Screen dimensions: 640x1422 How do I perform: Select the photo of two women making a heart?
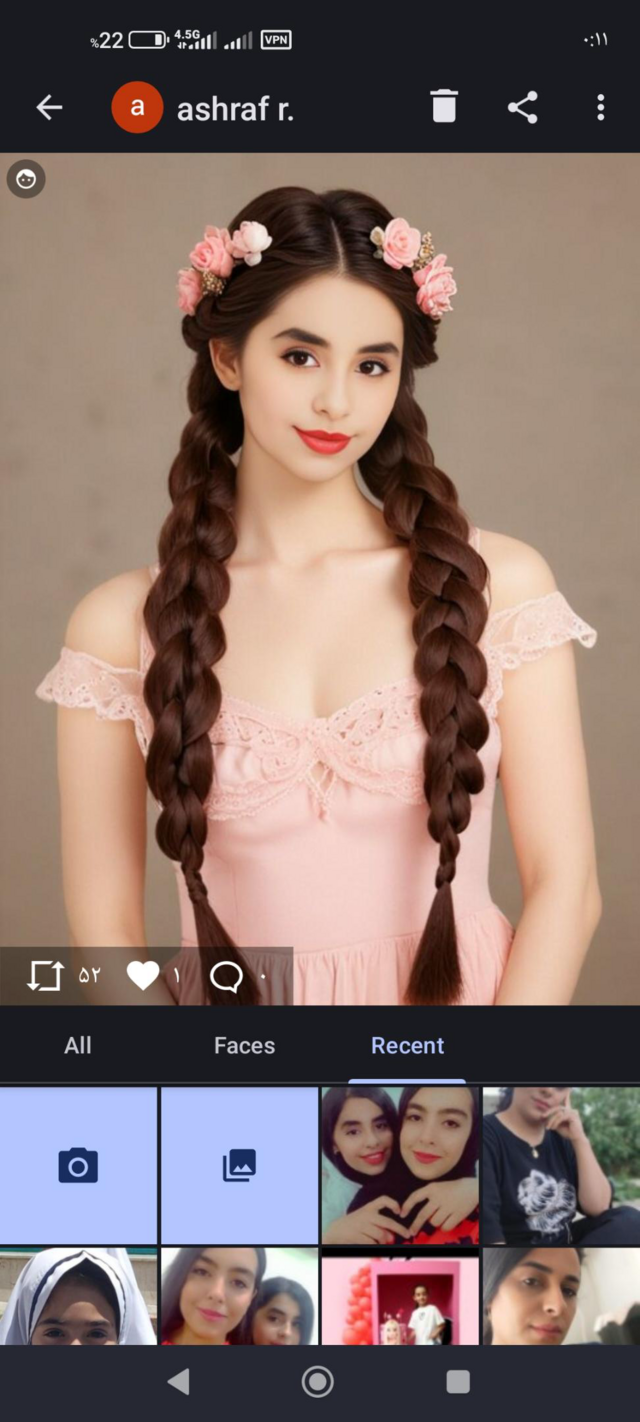click(400, 1165)
